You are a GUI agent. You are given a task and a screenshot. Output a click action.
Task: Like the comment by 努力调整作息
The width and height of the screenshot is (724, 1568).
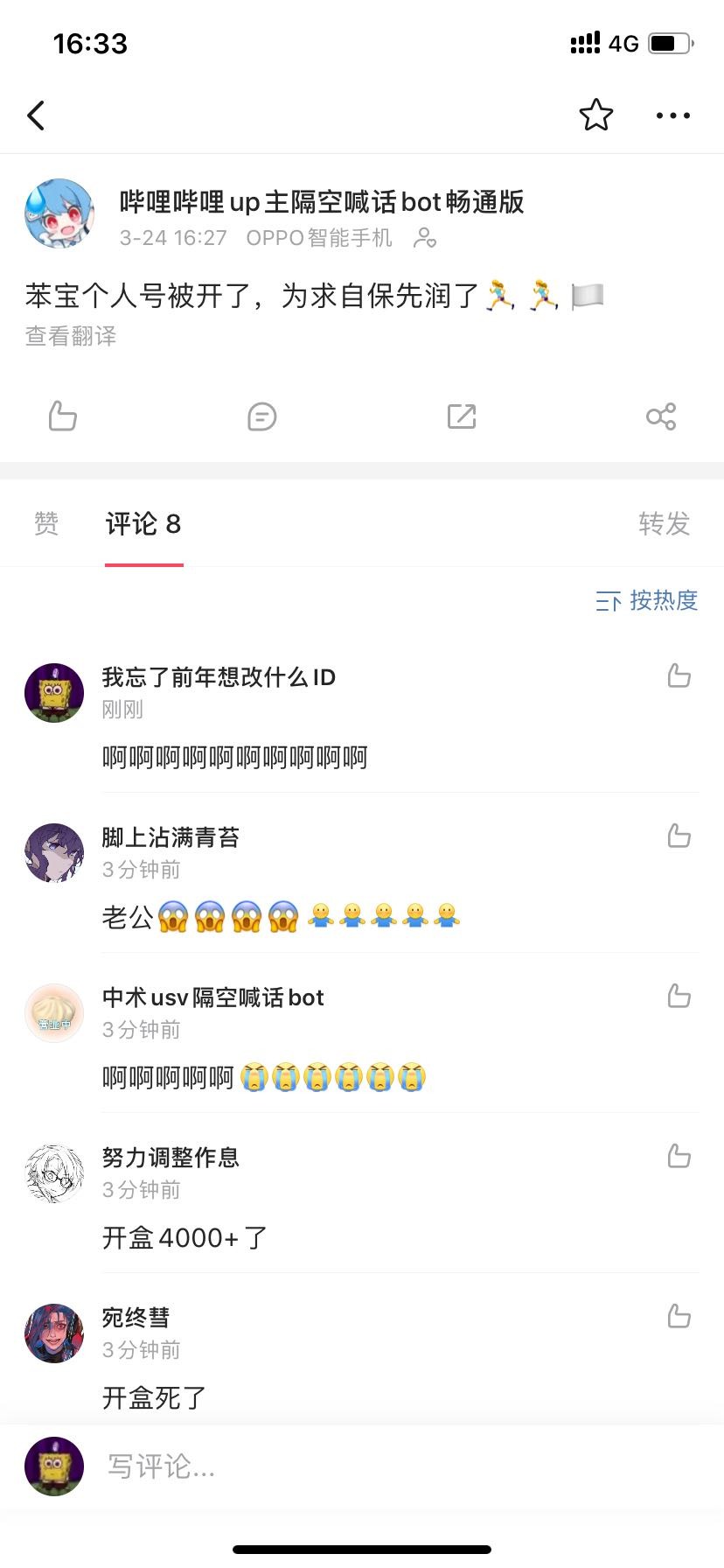pos(679,1156)
